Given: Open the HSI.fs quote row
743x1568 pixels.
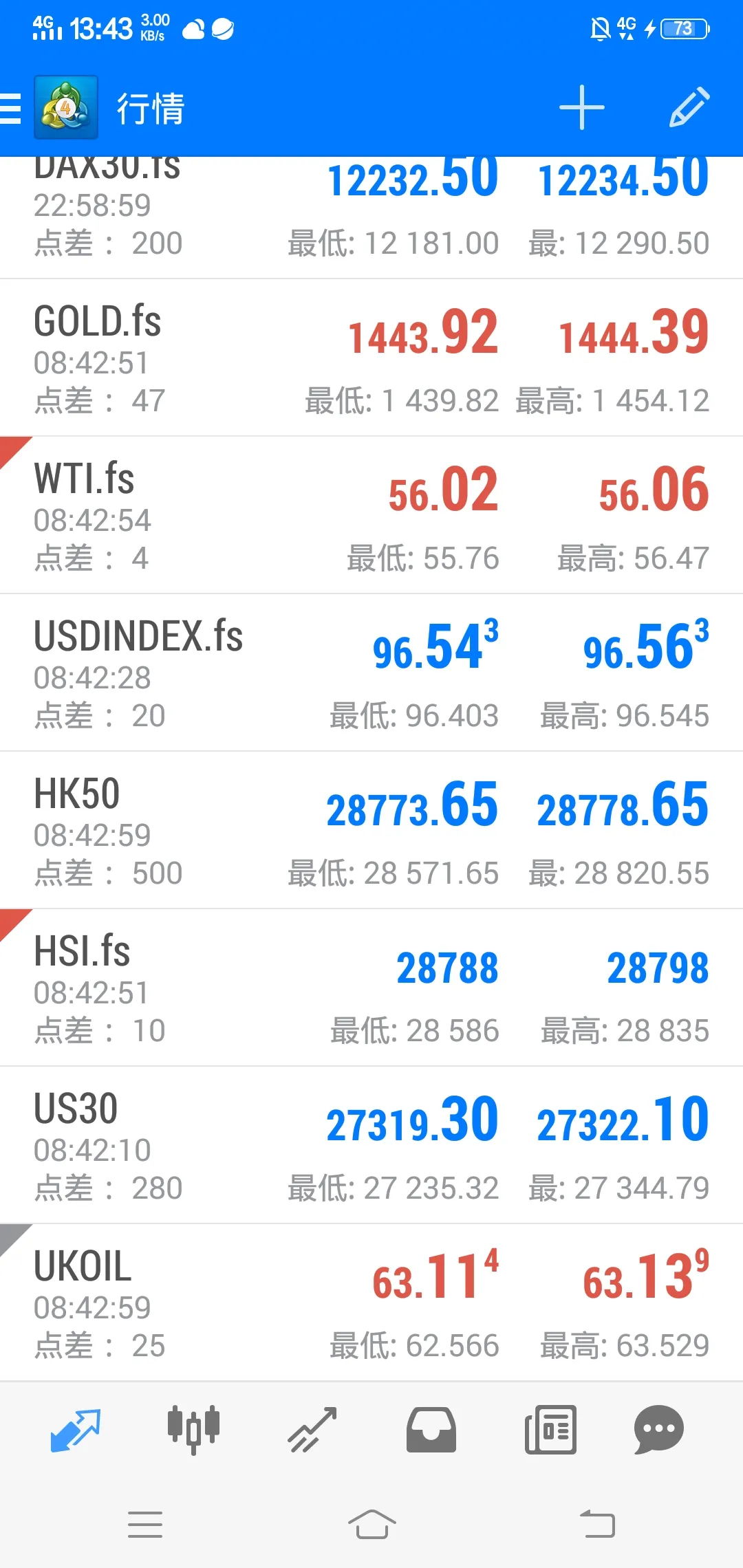Looking at the screenshot, I should [371, 988].
